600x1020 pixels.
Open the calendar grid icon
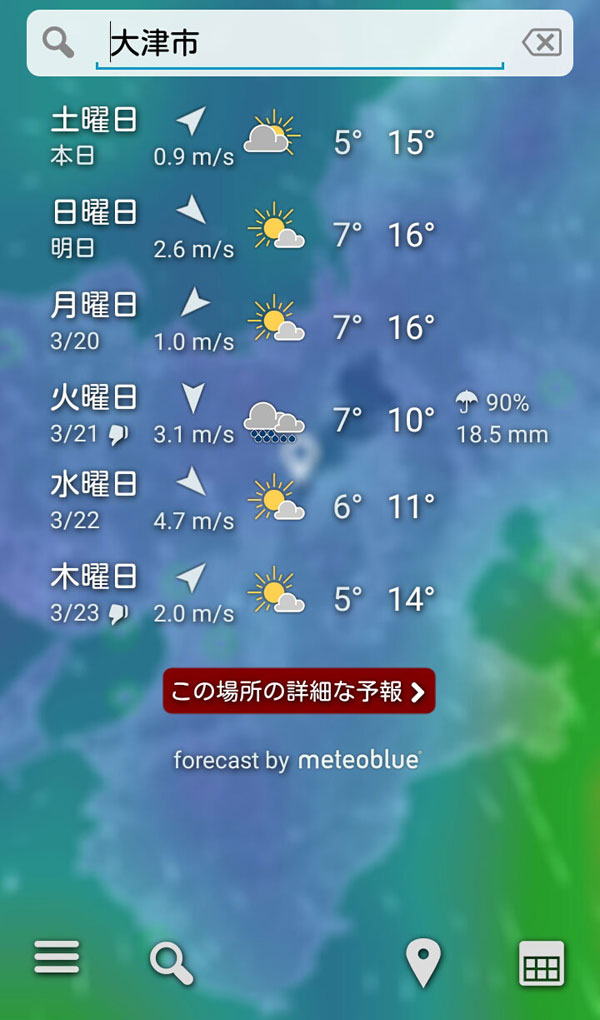pyautogui.click(x=541, y=963)
